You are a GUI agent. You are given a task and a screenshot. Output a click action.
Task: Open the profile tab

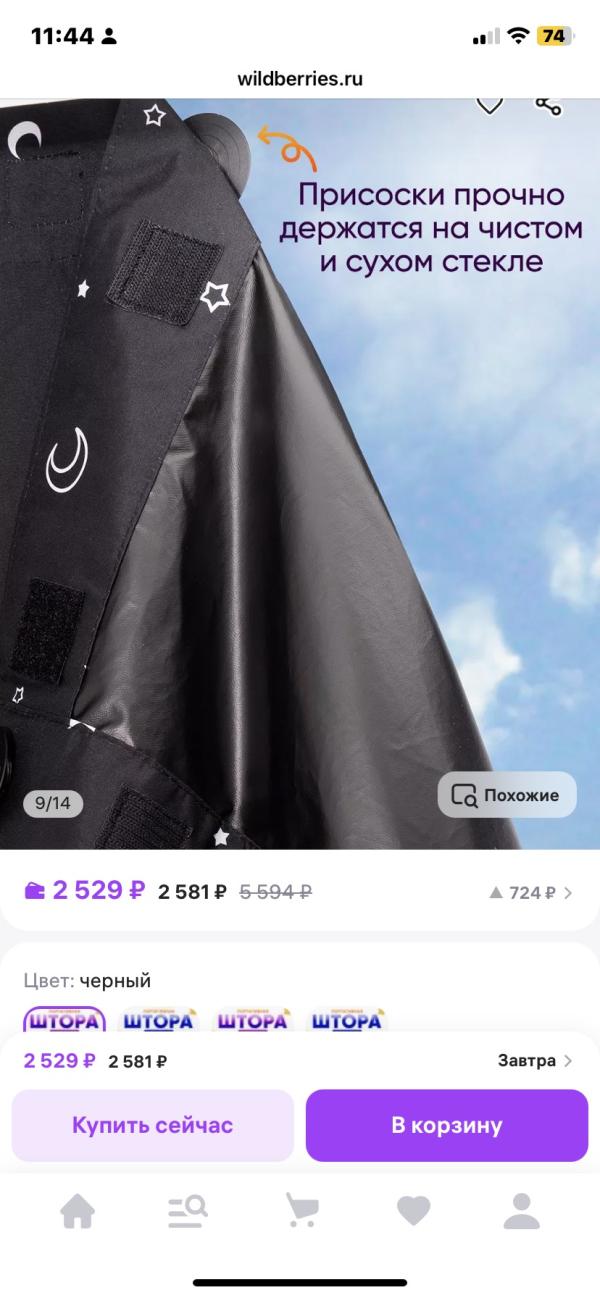(521, 1211)
